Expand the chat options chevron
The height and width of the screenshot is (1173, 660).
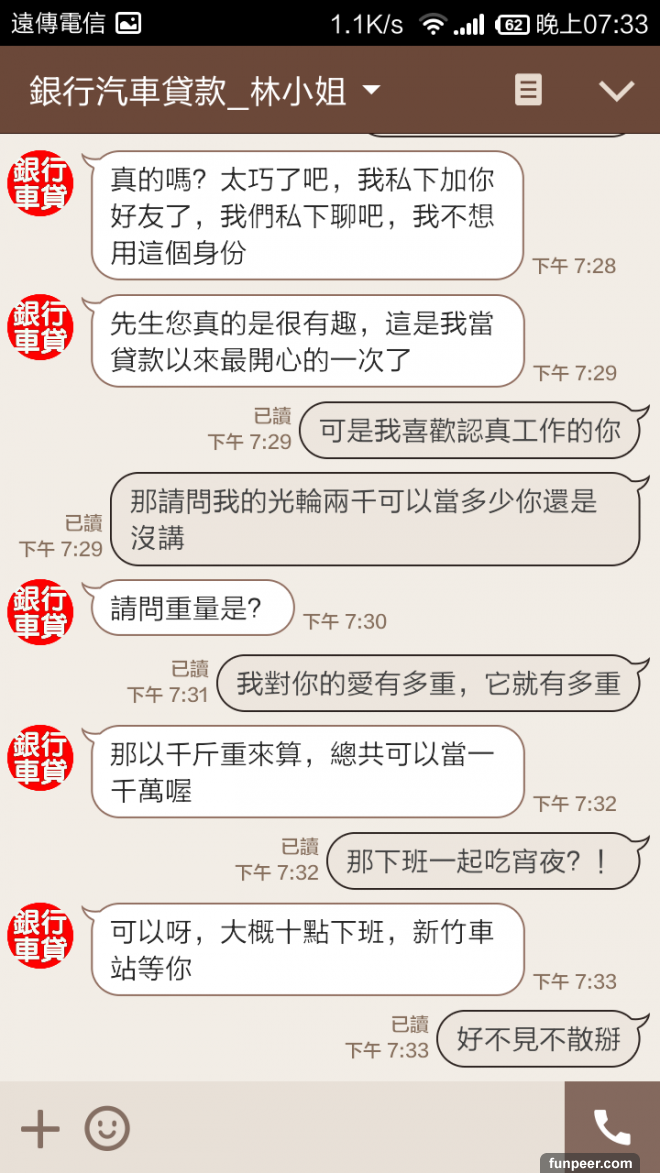tap(616, 91)
